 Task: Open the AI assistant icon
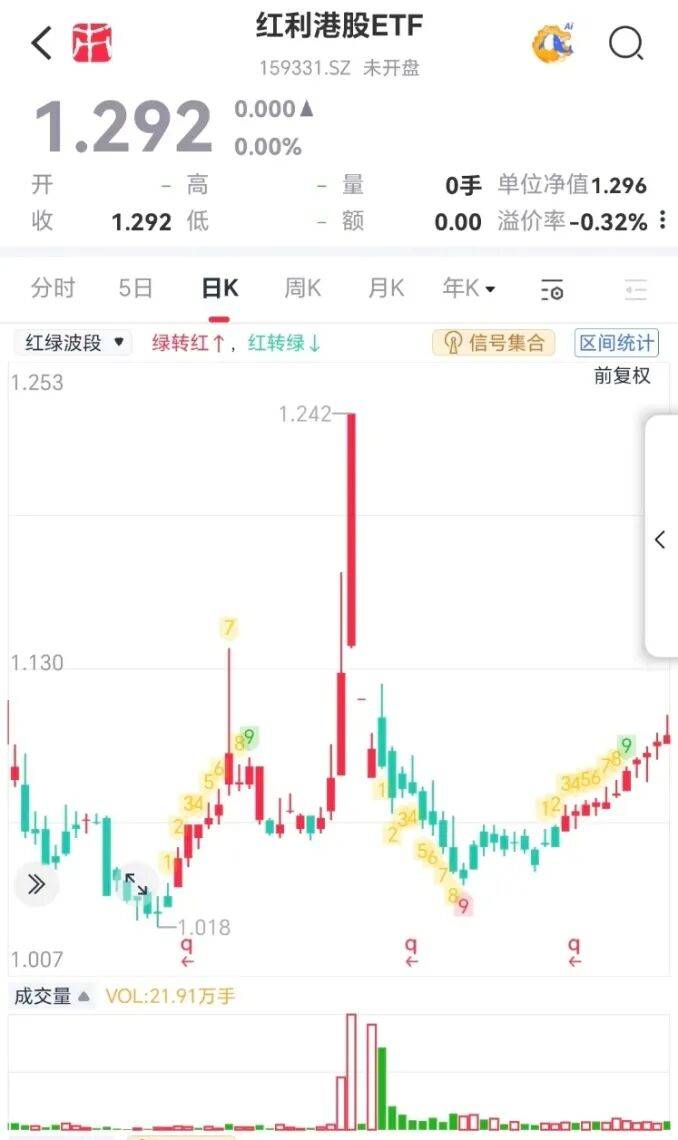[x=552, y=43]
